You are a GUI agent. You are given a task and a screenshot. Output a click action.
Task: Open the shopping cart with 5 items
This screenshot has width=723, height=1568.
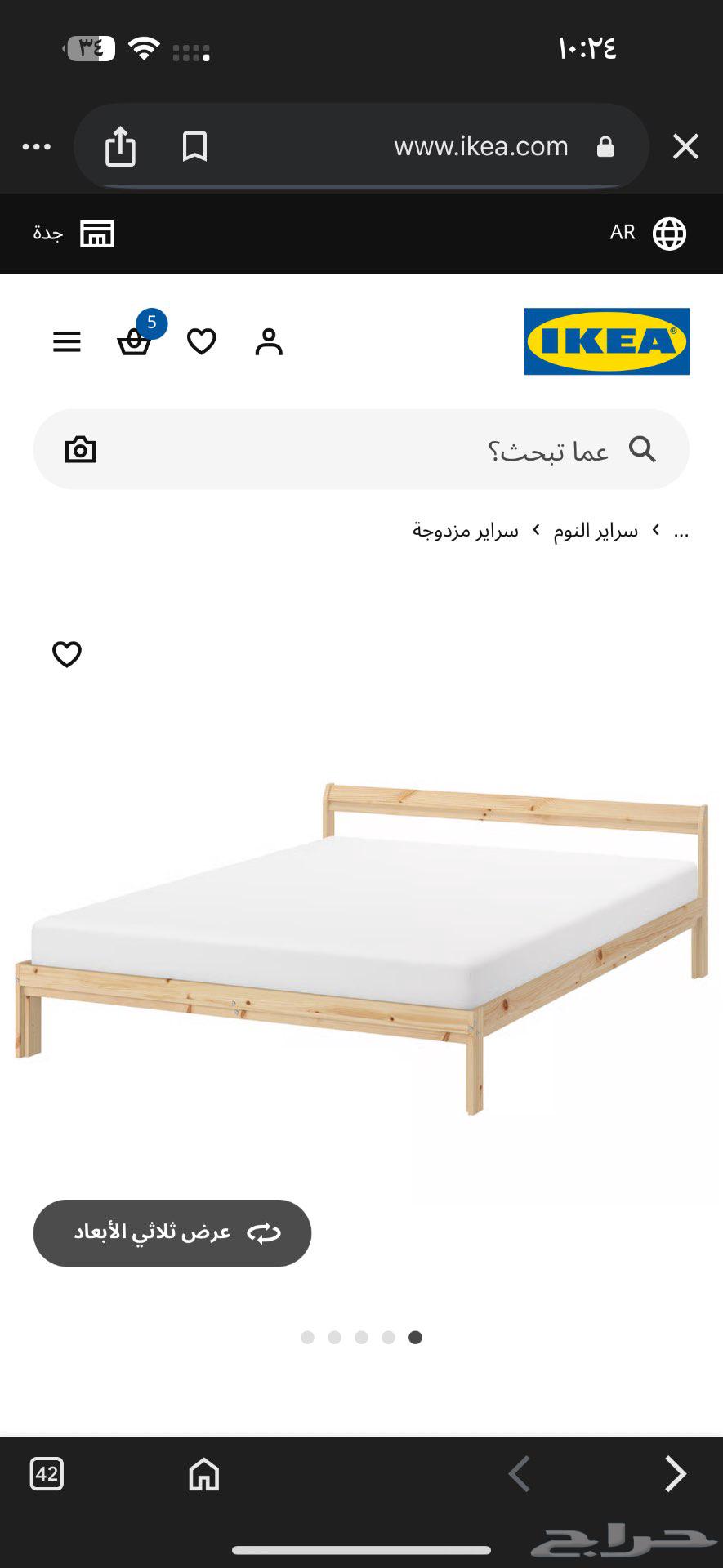pyautogui.click(x=135, y=343)
